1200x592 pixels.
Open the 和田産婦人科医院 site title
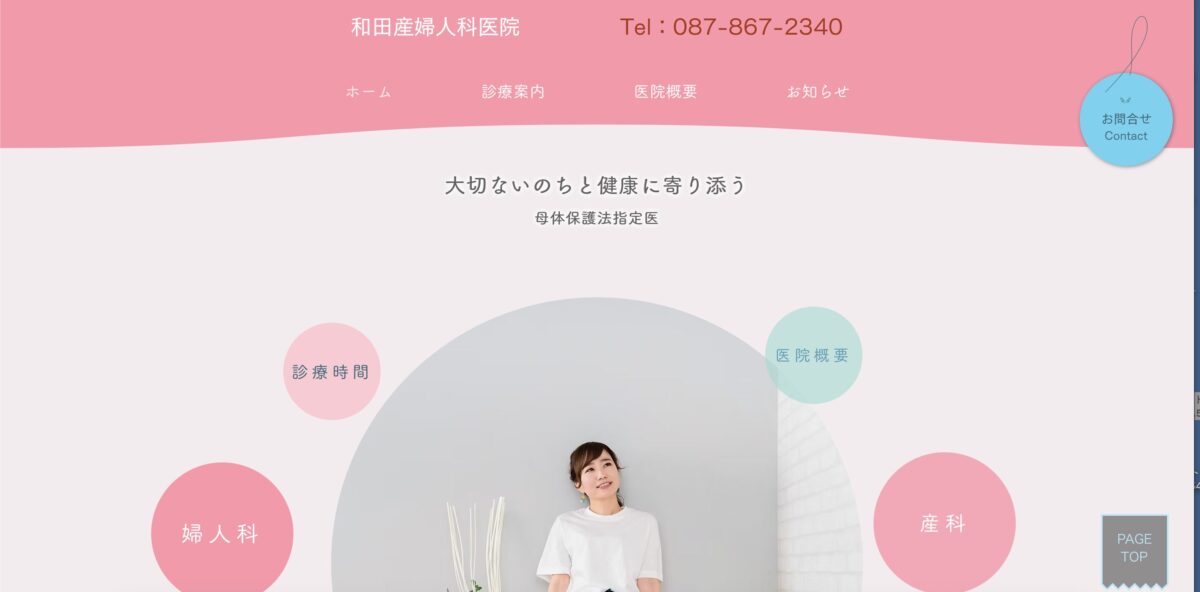coord(435,27)
